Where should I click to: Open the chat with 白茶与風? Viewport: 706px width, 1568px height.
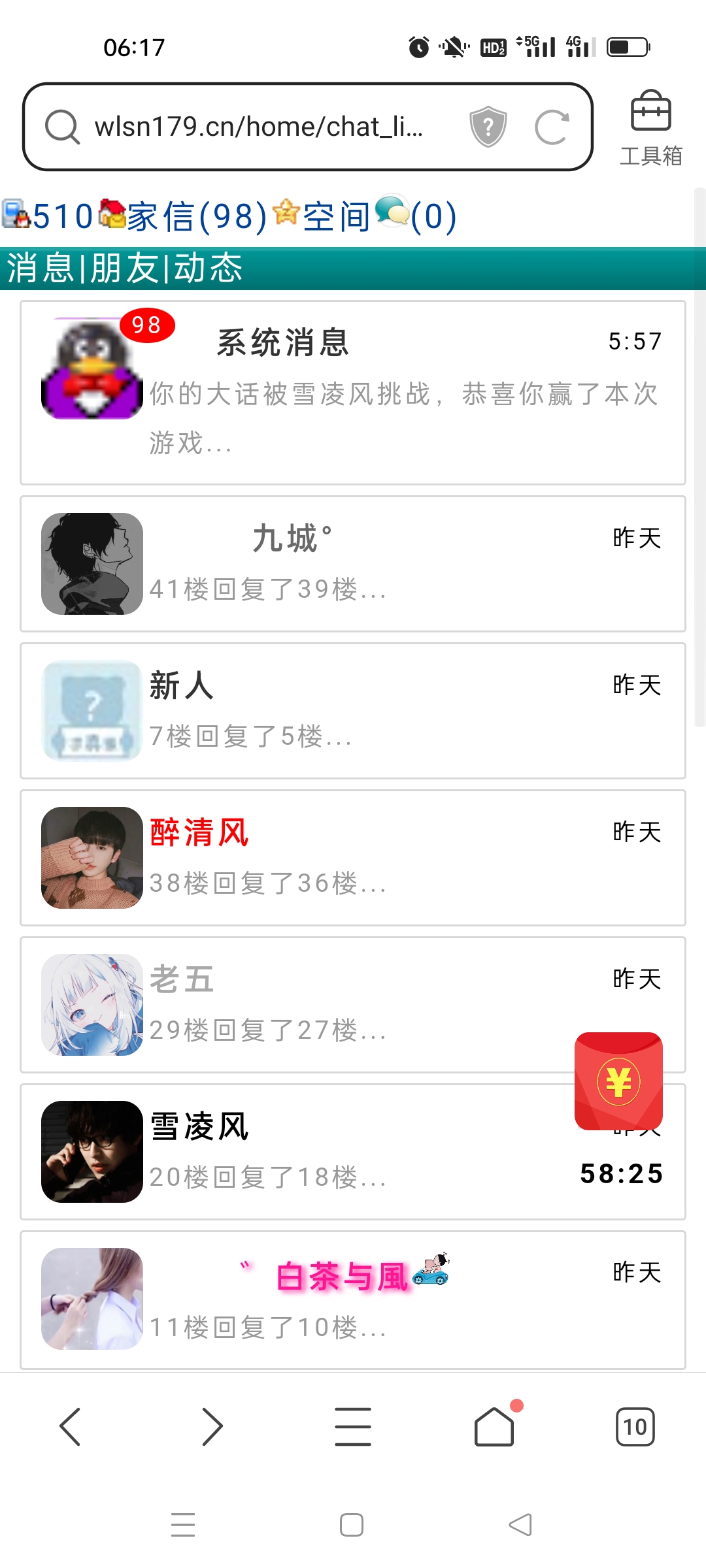click(353, 1299)
